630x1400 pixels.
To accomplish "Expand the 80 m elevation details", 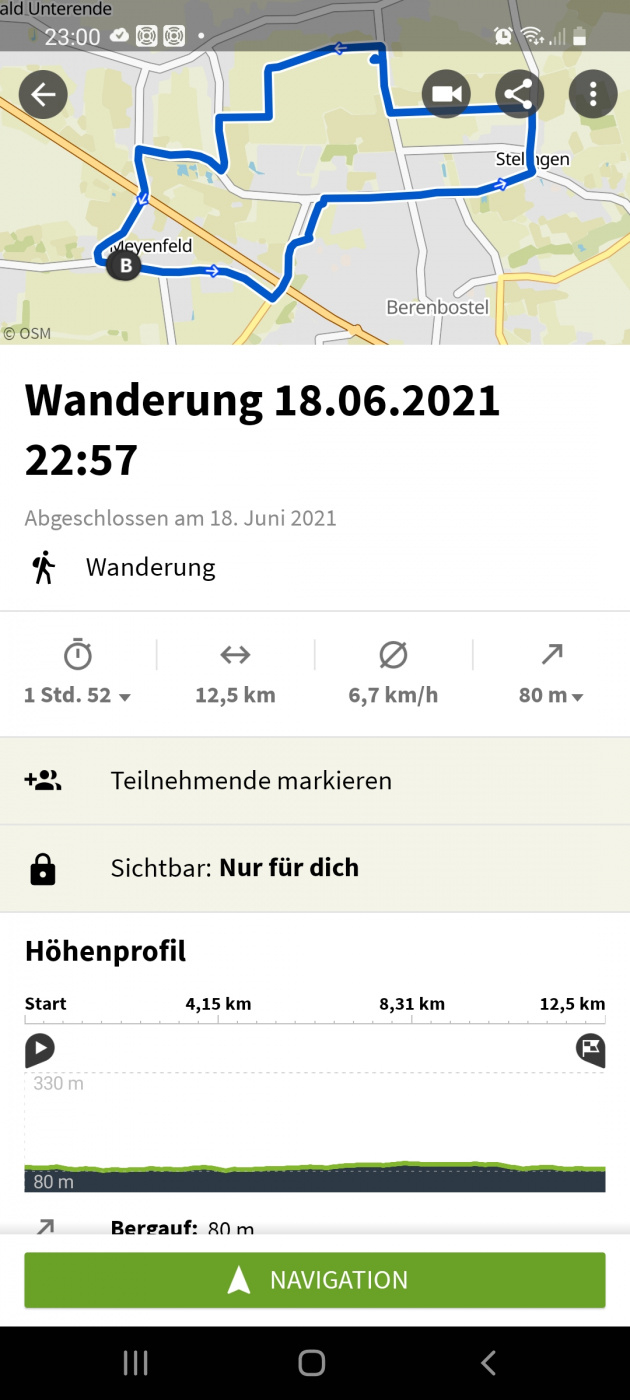I will point(551,695).
